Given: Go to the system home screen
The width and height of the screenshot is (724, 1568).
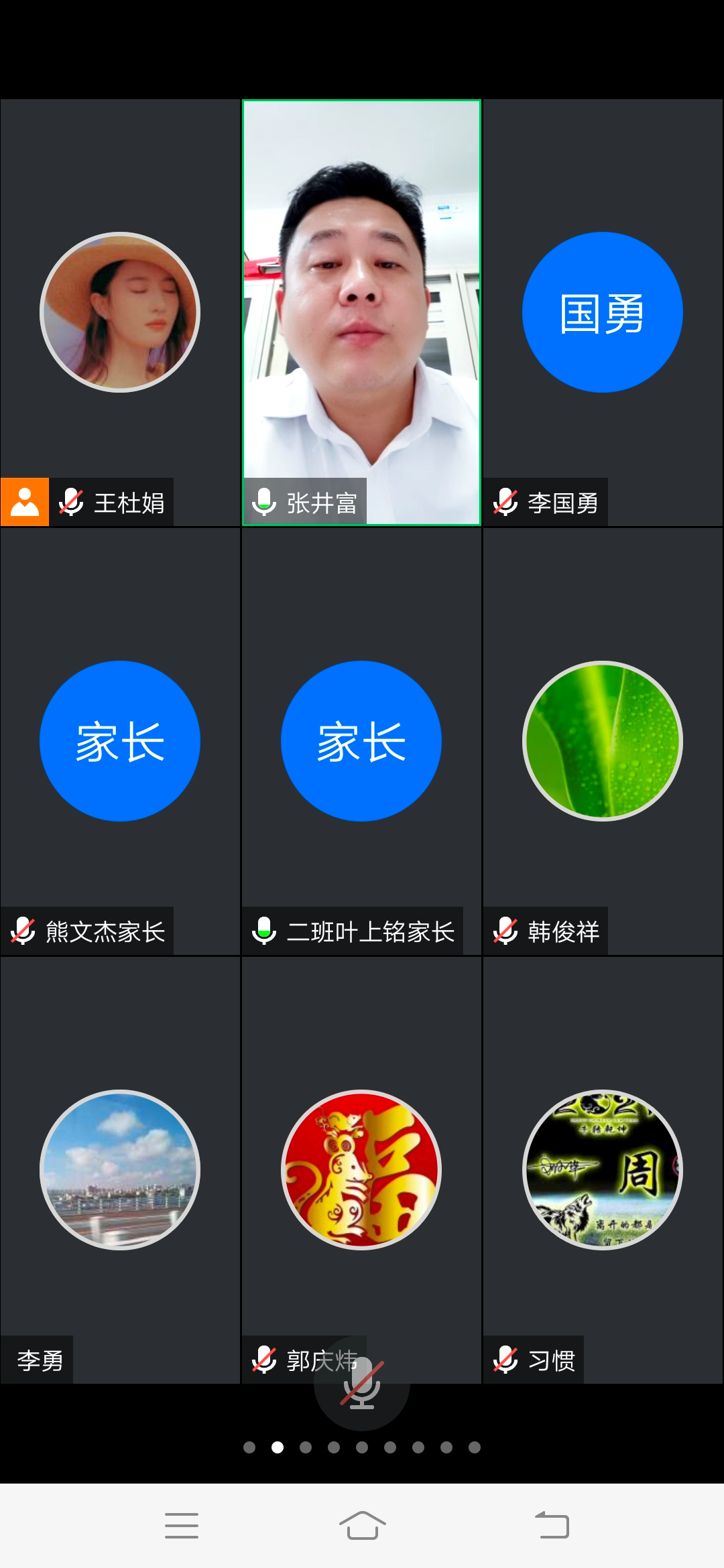Looking at the screenshot, I should (362, 1526).
